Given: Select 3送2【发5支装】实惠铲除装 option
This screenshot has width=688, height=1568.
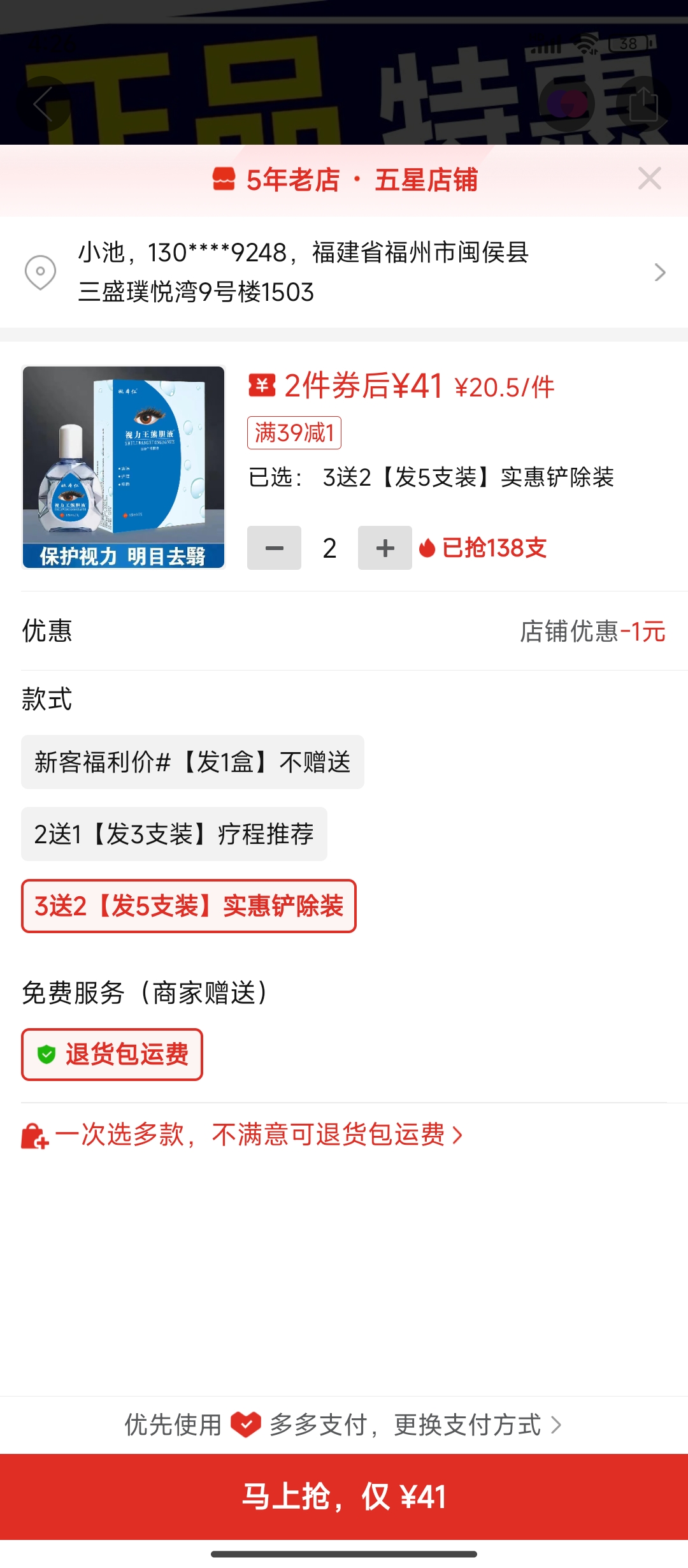Looking at the screenshot, I should tap(189, 906).
